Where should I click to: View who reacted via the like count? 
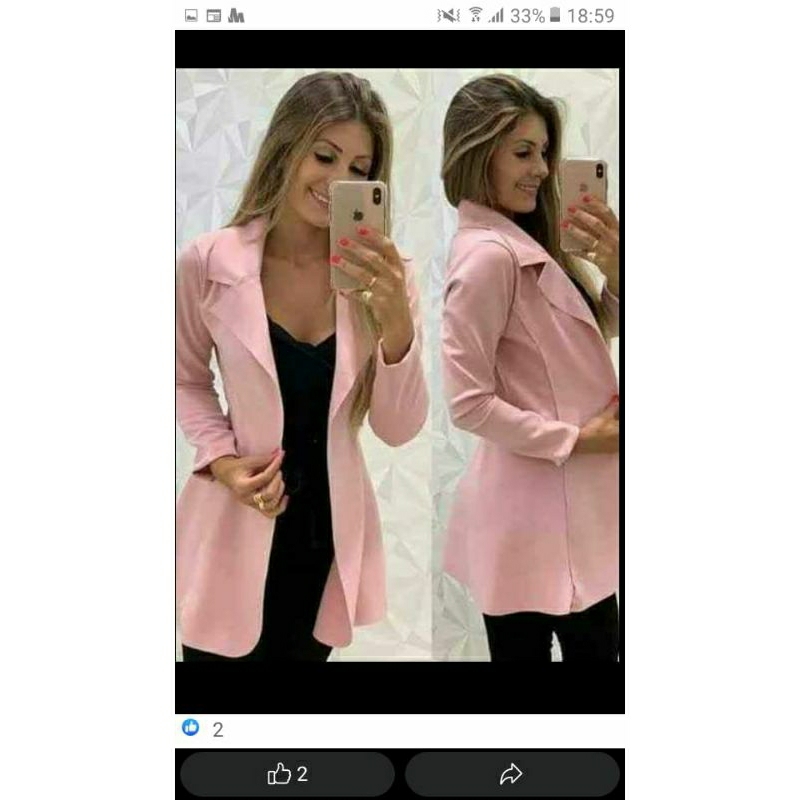point(203,729)
